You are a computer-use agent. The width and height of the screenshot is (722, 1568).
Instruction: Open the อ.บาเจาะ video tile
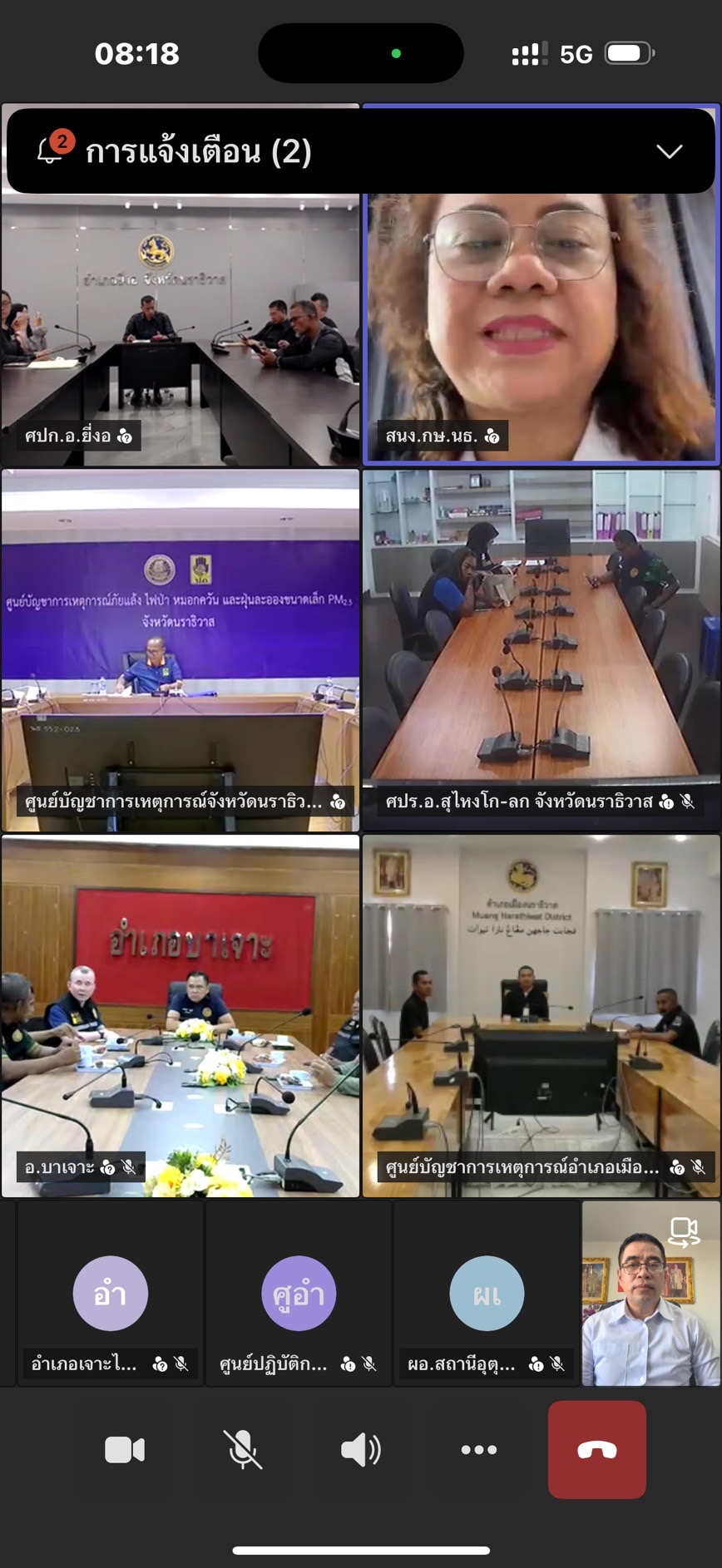pyautogui.click(x=180, y=1016)
